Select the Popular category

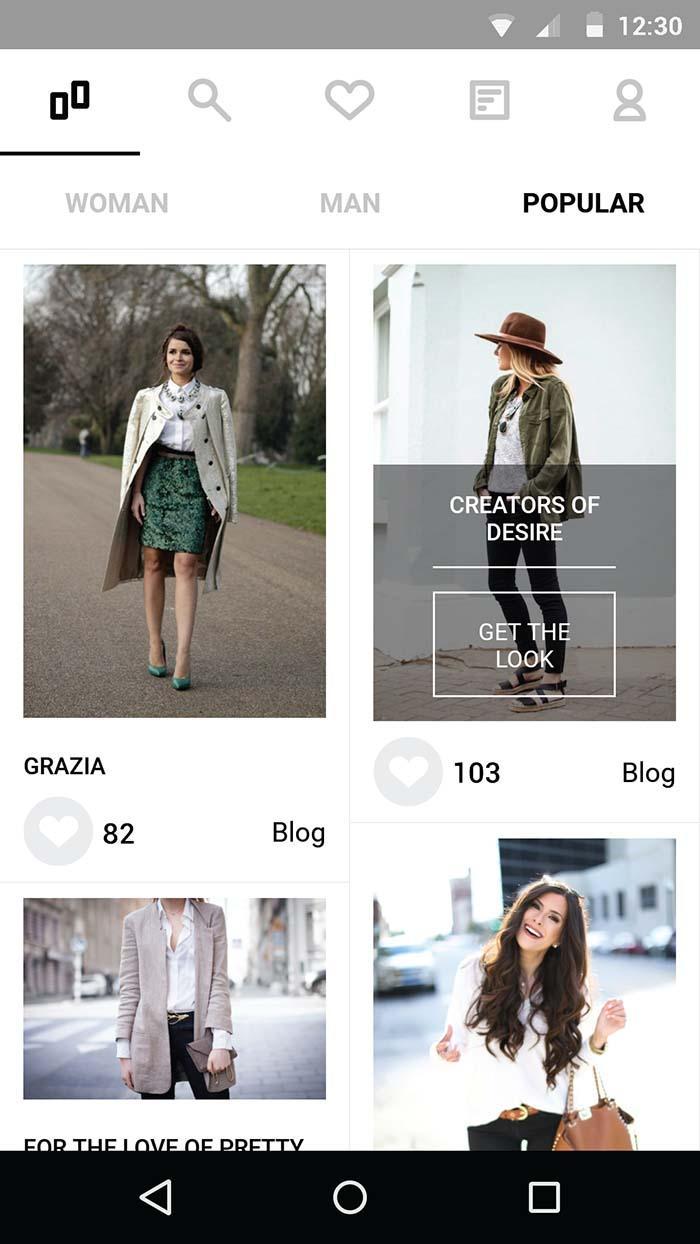583,203
